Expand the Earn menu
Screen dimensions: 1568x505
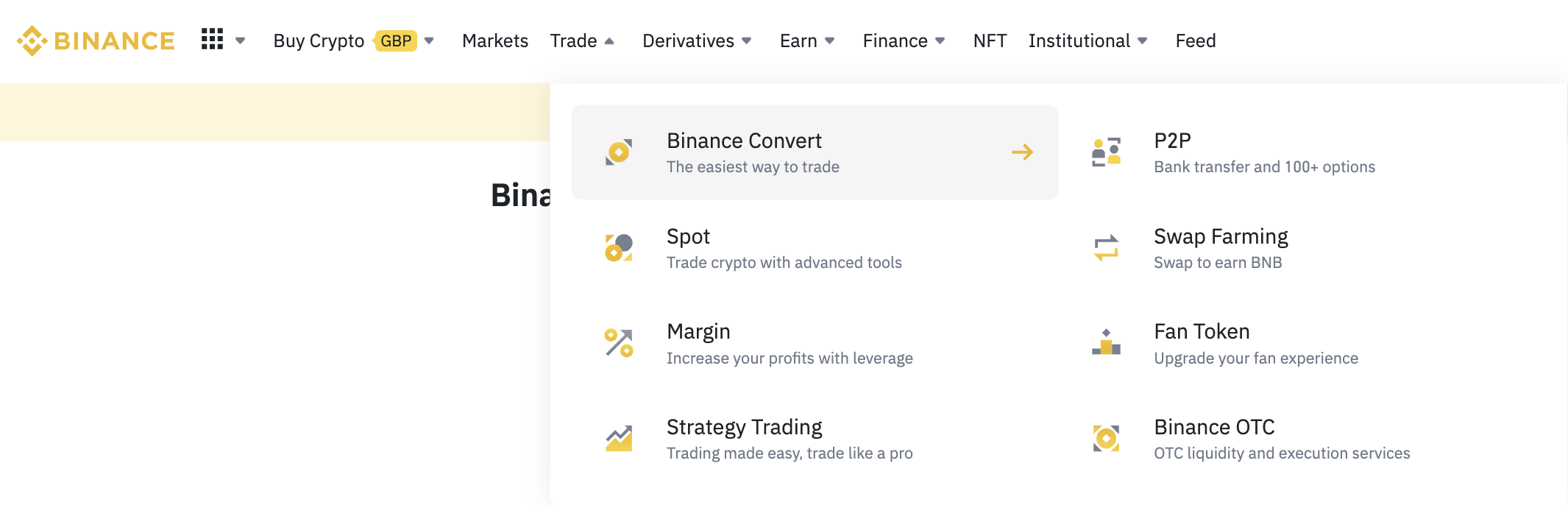tap(806, 40)
